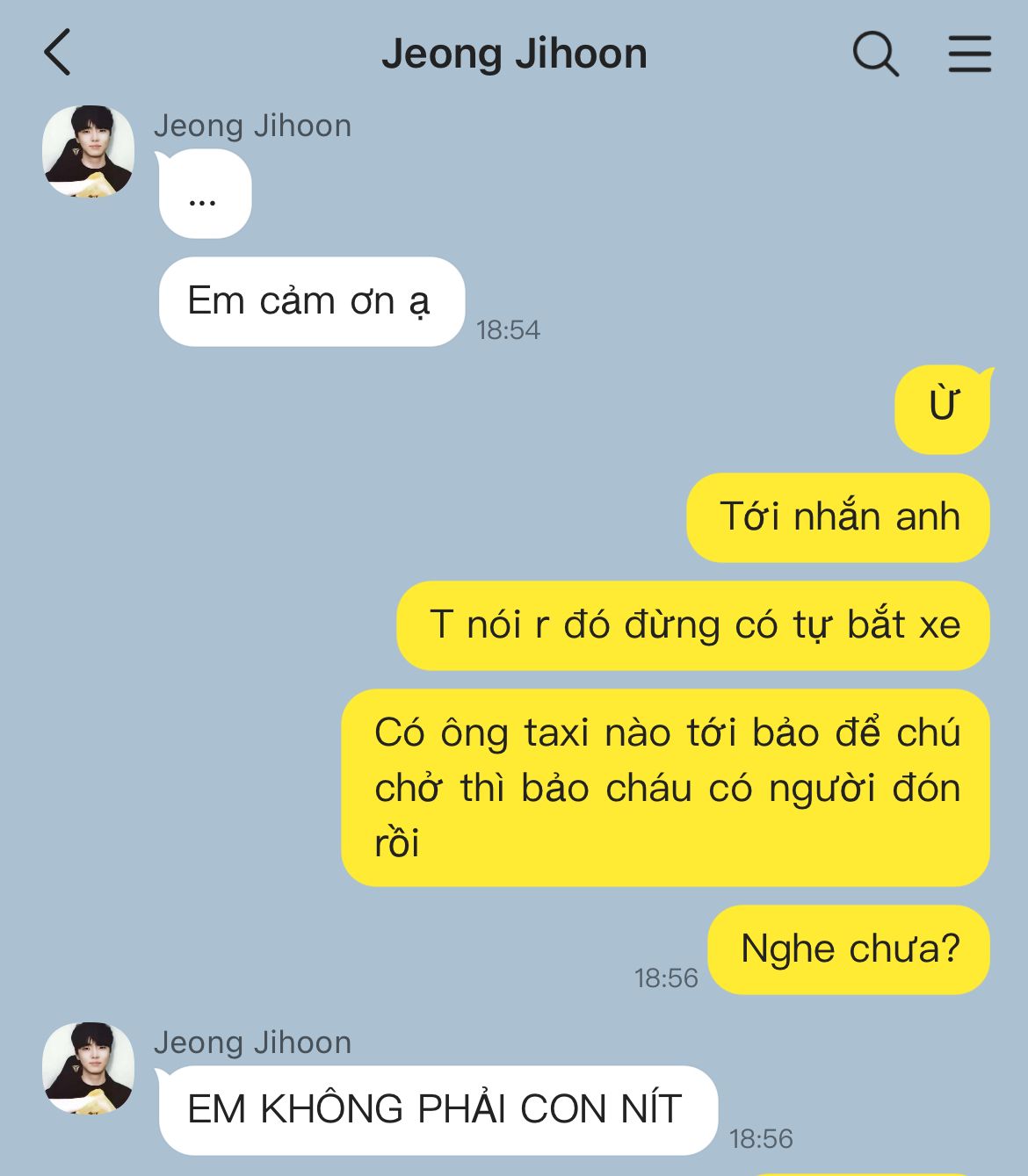
Task: Search within this conversation
Action: click(x=875, y=54)
